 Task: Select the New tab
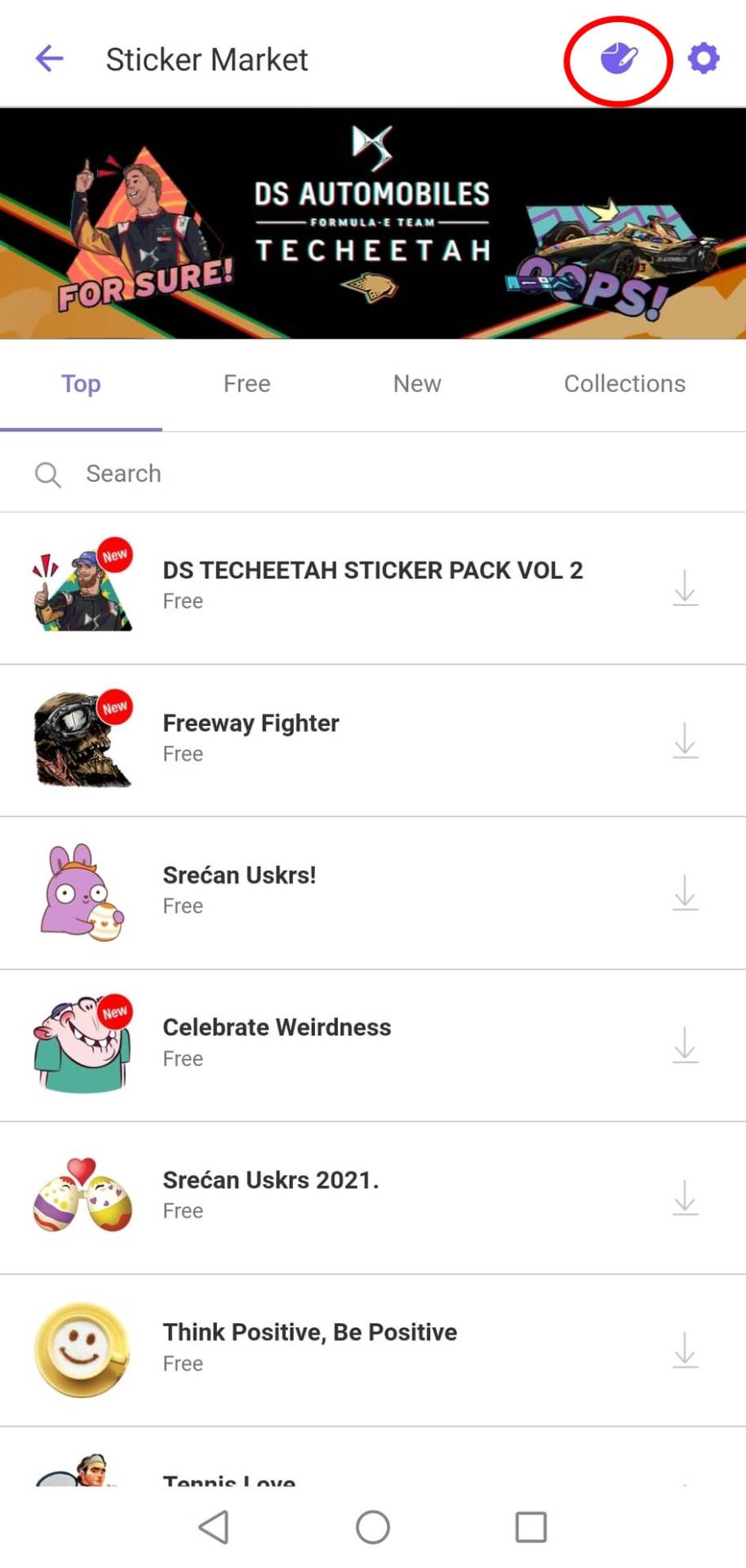(417, 383)
